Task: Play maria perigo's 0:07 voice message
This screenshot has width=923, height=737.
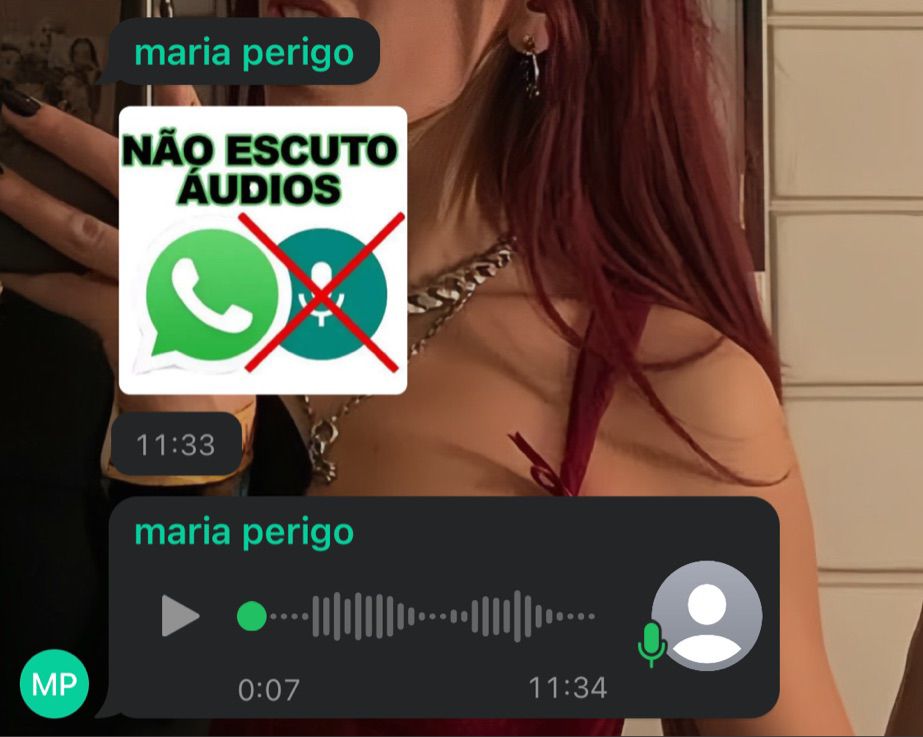Action: (180, 616)
